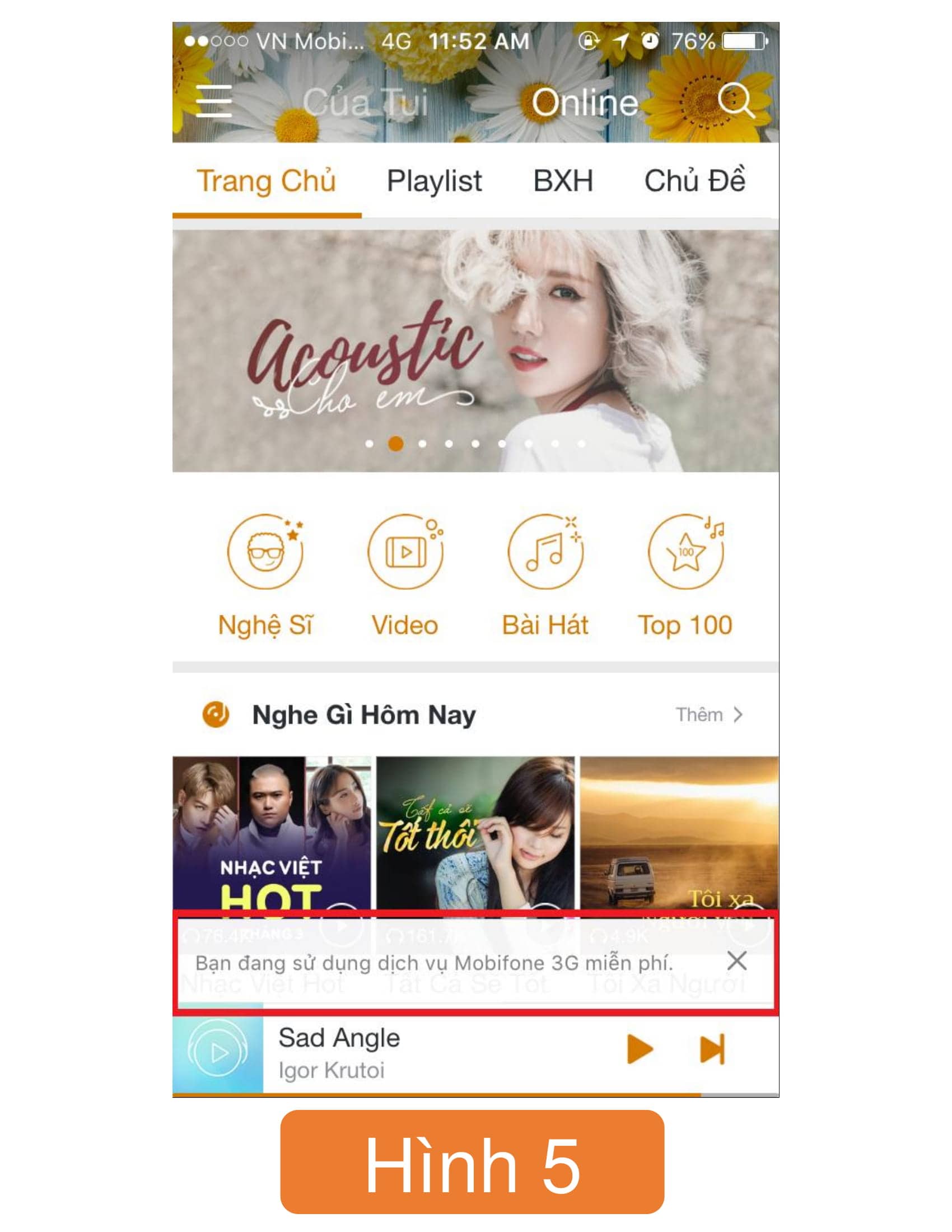This screenshot has width=952, height=1232.
Task: Open the Video category
Action: [405, 575]
